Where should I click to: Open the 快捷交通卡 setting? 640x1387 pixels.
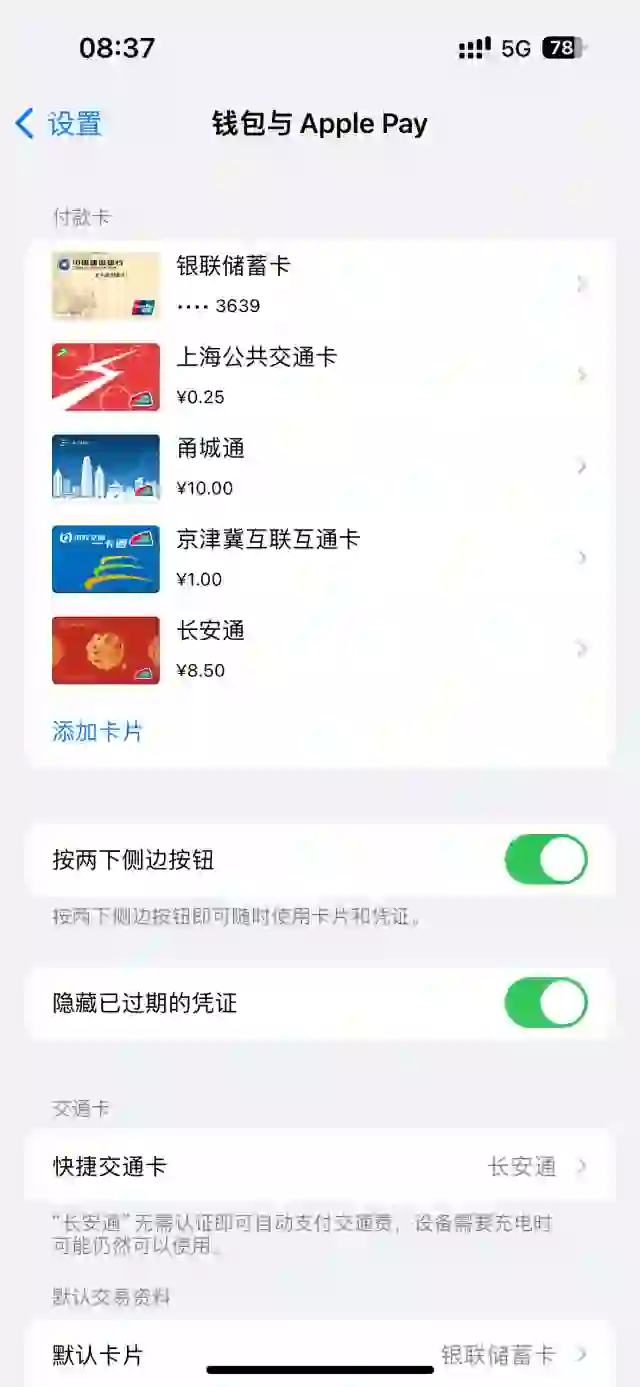pyautogui.click(x=319, y=1166)
